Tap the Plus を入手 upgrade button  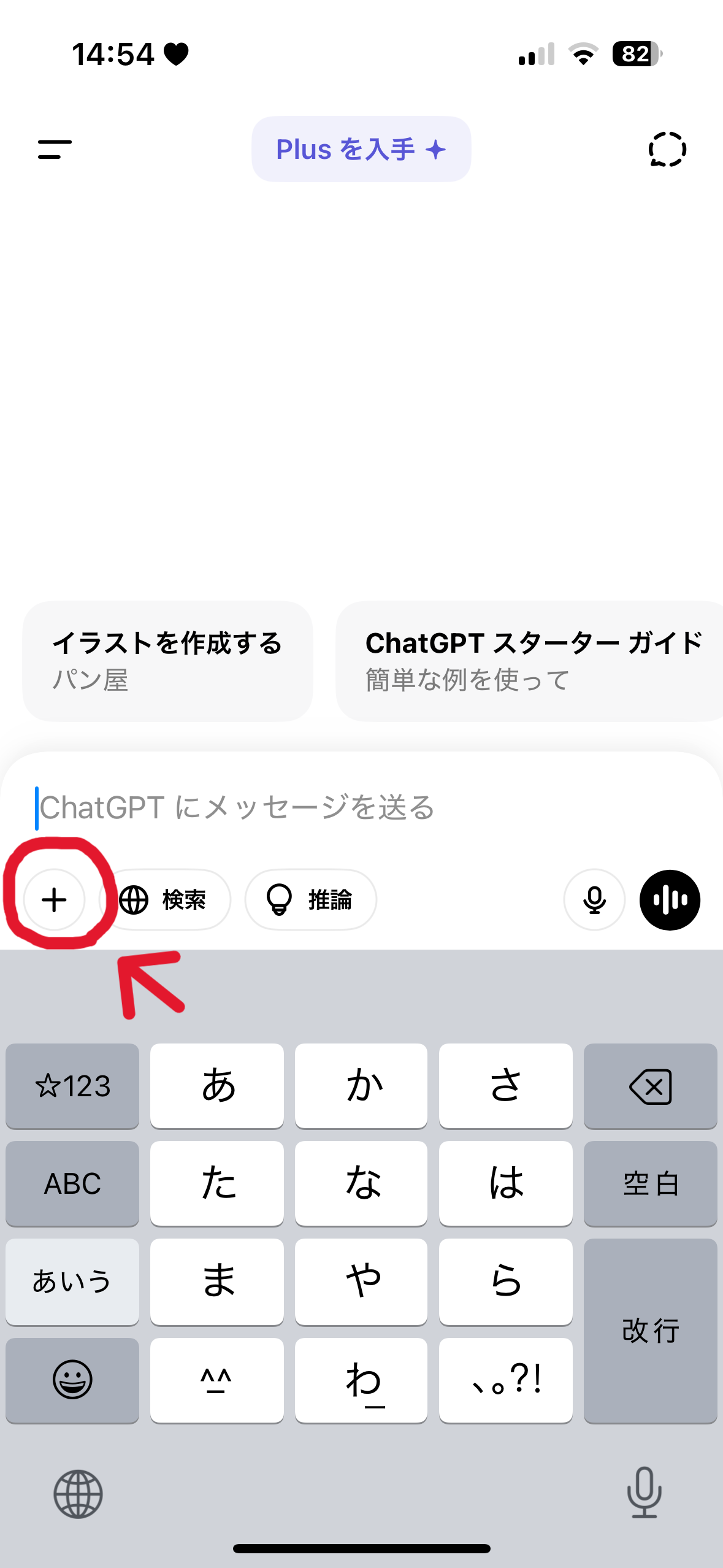pyautogui.click(x=361, y=149)
